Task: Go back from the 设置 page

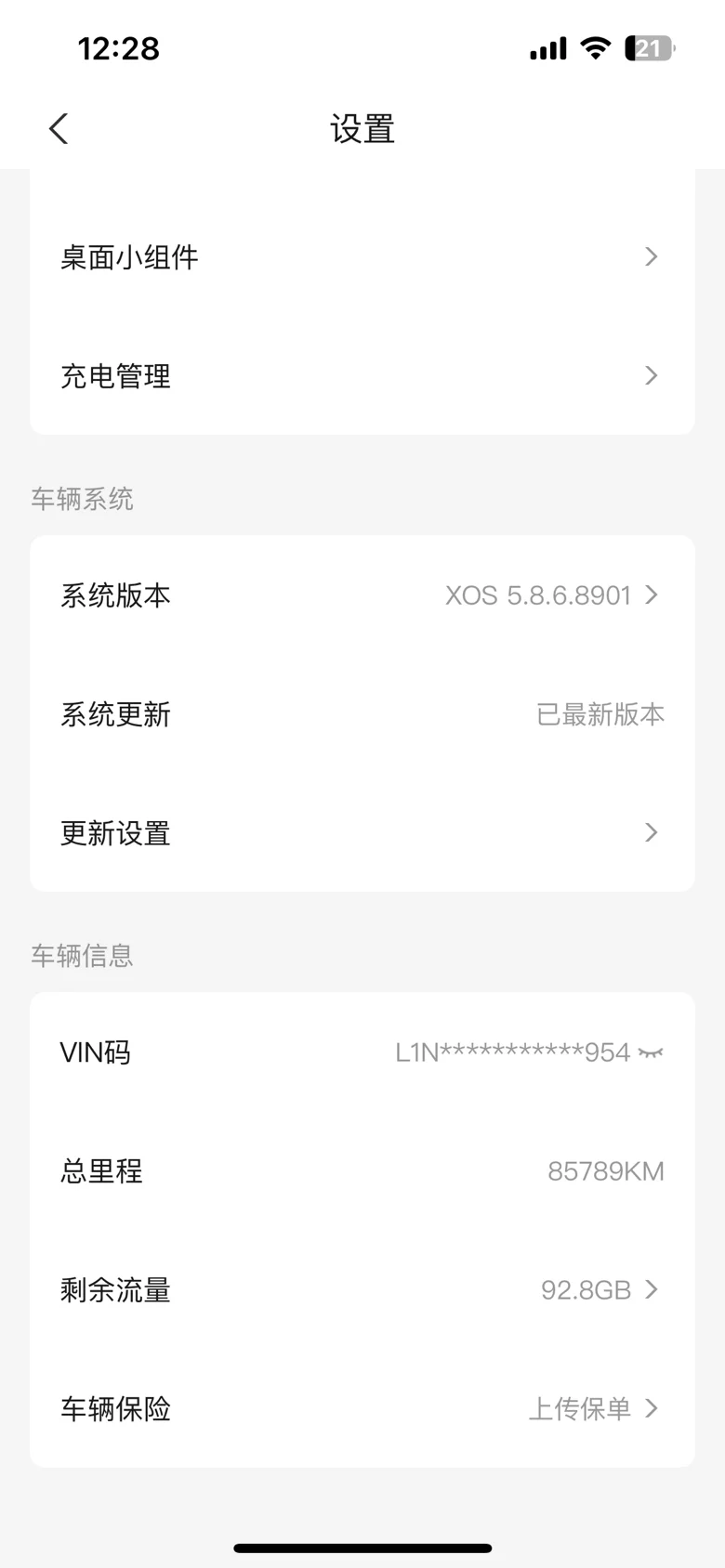Action: coord(59,129)
